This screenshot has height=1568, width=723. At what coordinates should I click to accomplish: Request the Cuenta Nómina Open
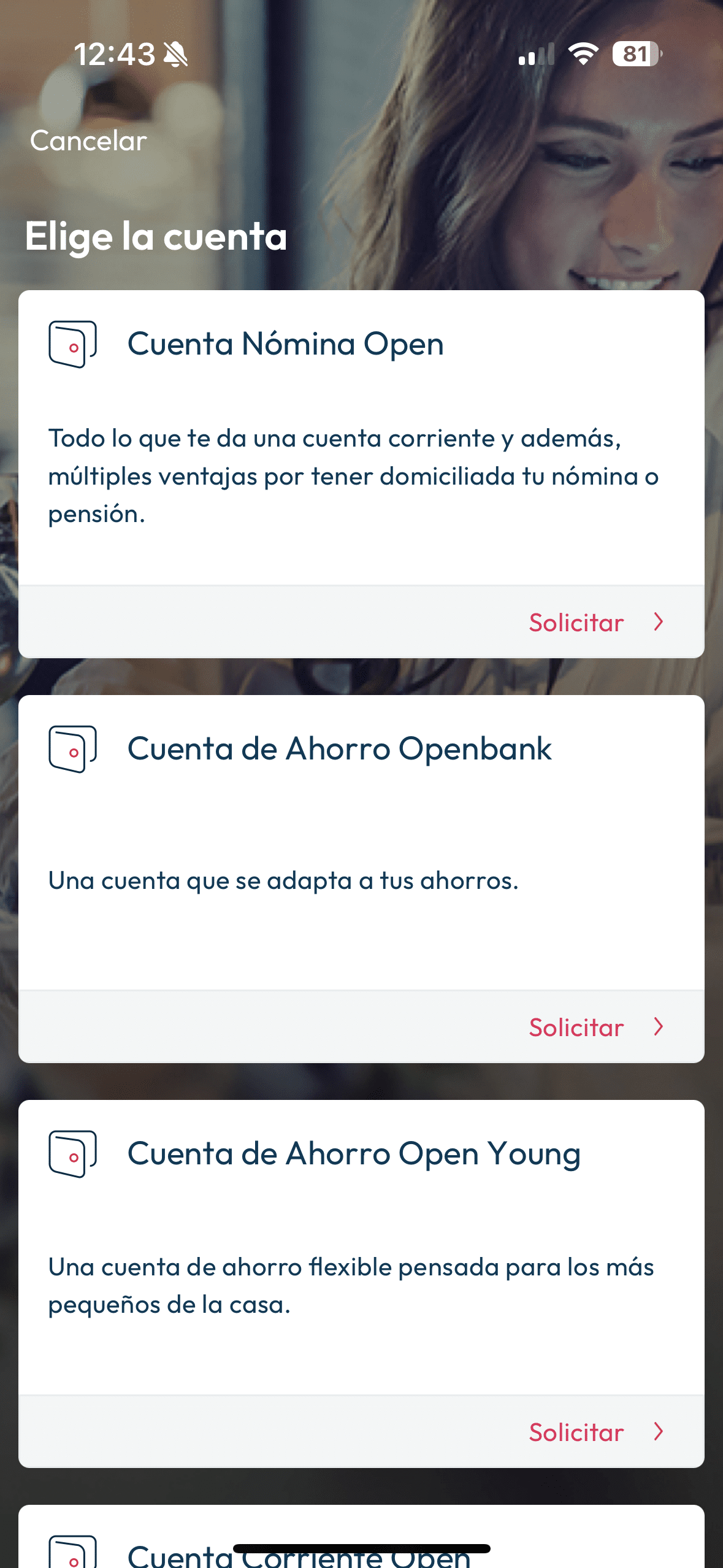click(x=595, y=622)
